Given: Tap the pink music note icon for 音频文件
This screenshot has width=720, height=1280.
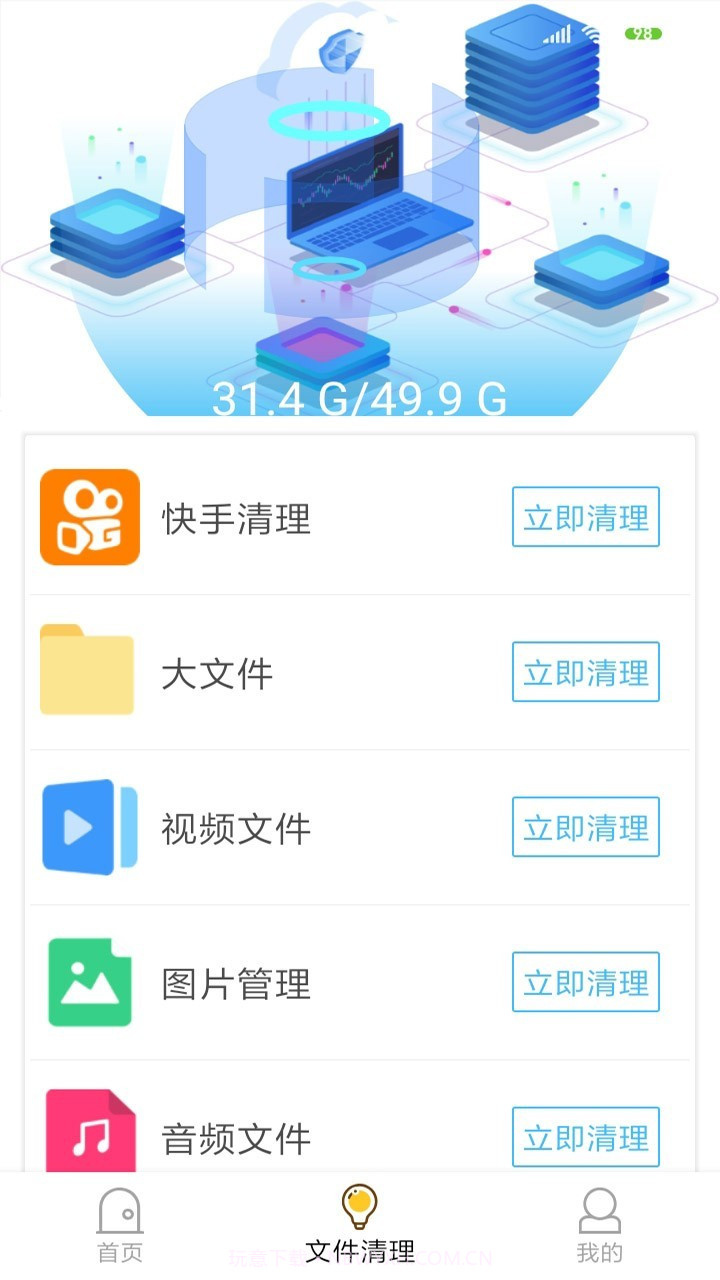Looking at the screenshot, I should [x=88, y=1137].
